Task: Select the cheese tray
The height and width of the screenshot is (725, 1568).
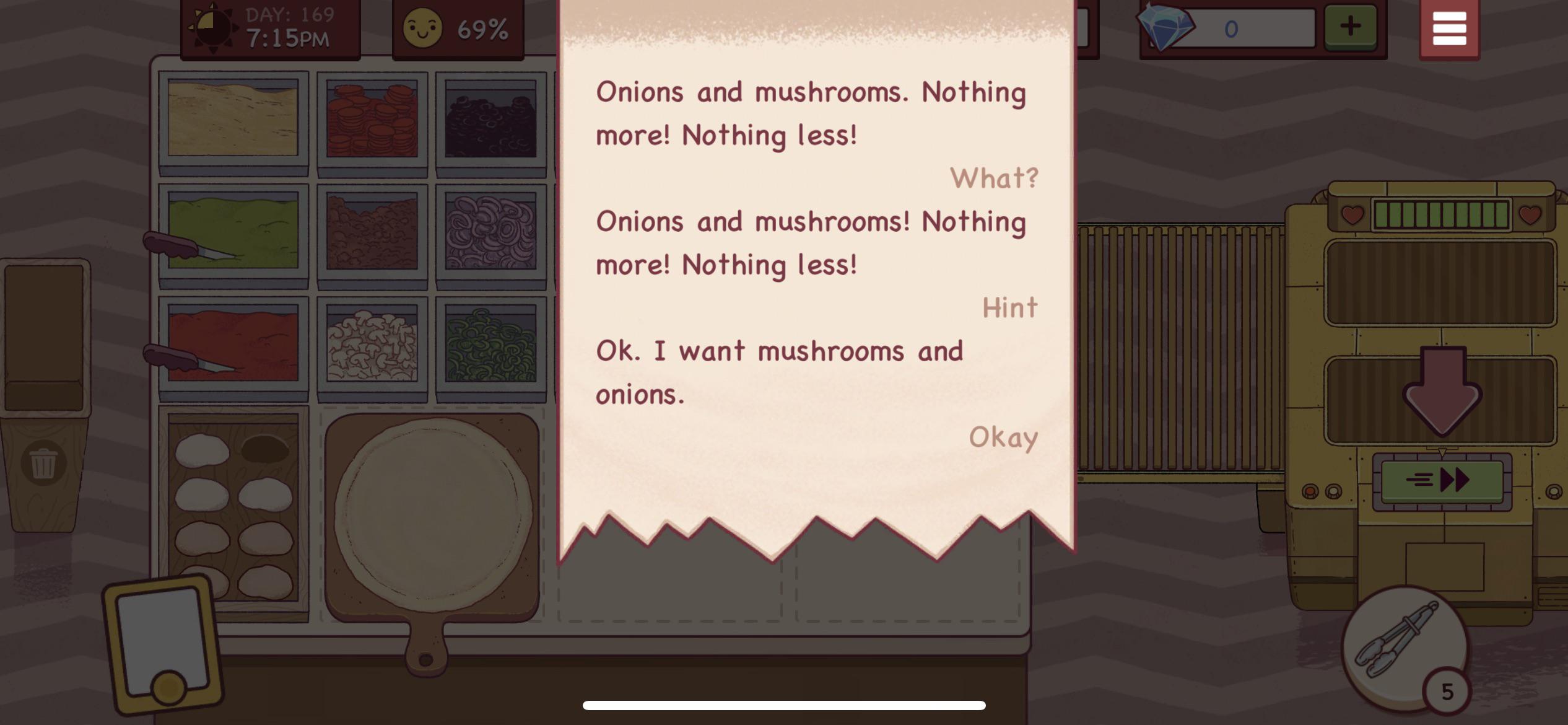Action: [x=233, y=119]
